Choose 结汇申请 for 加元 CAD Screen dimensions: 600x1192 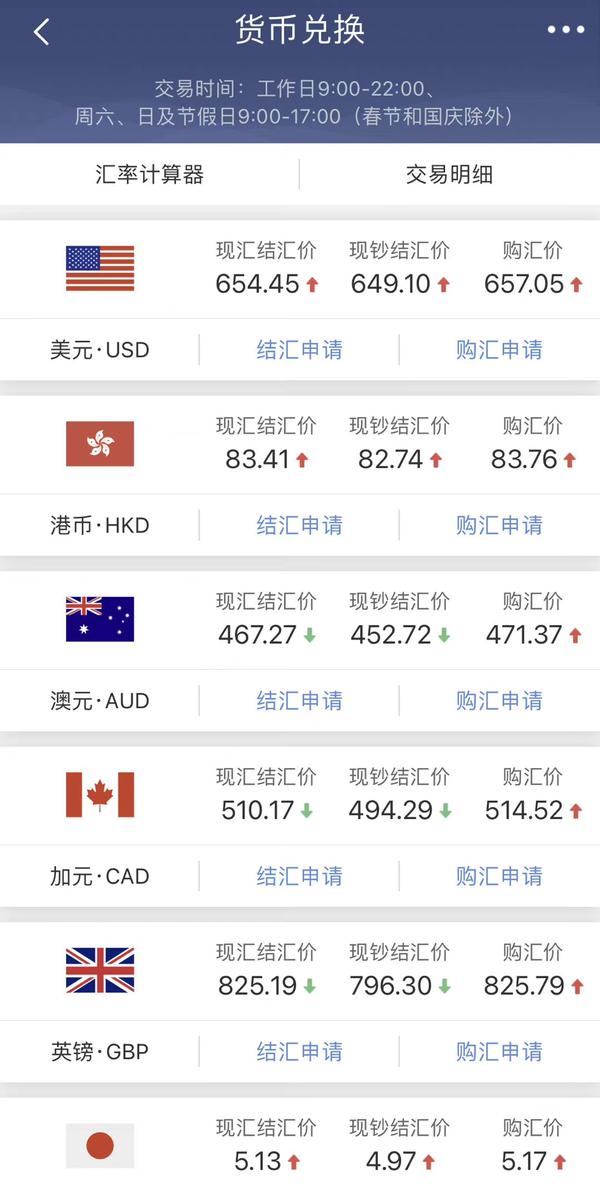point(300,877)
